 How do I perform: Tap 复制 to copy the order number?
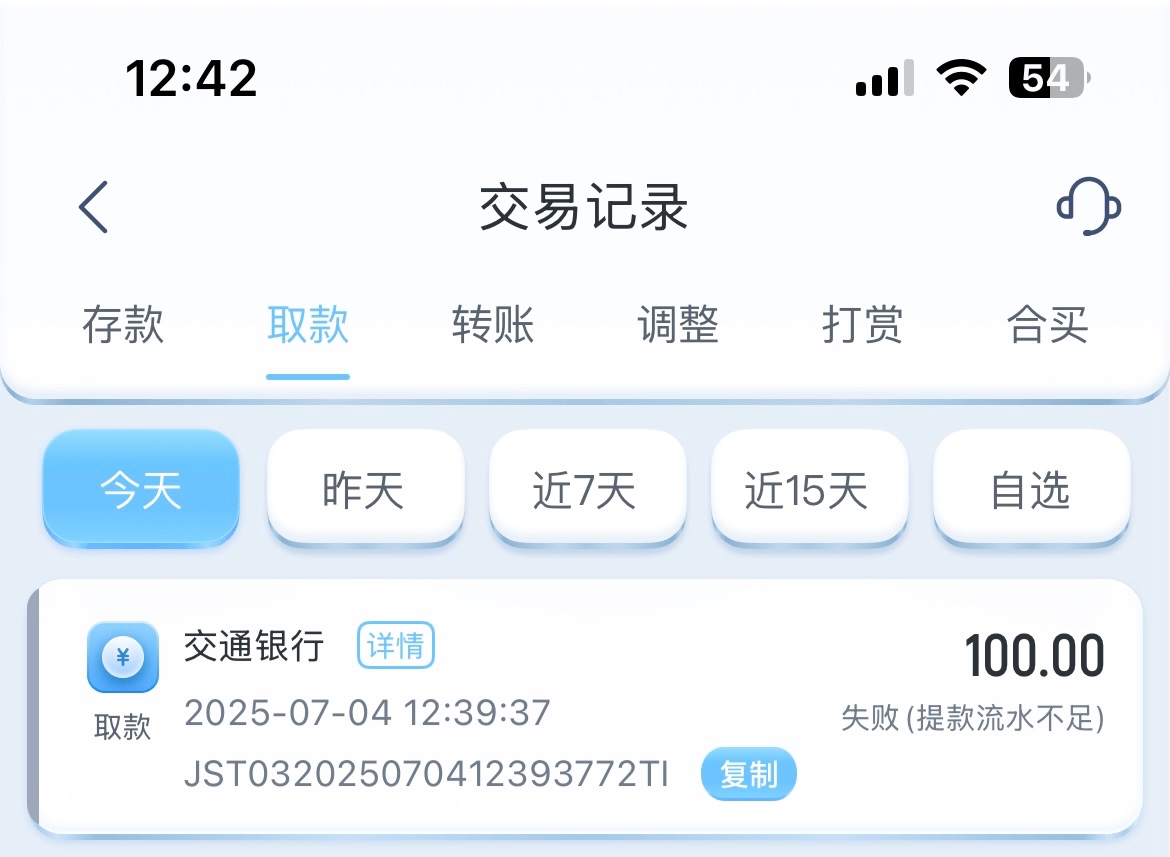click(x=748, y=774)
